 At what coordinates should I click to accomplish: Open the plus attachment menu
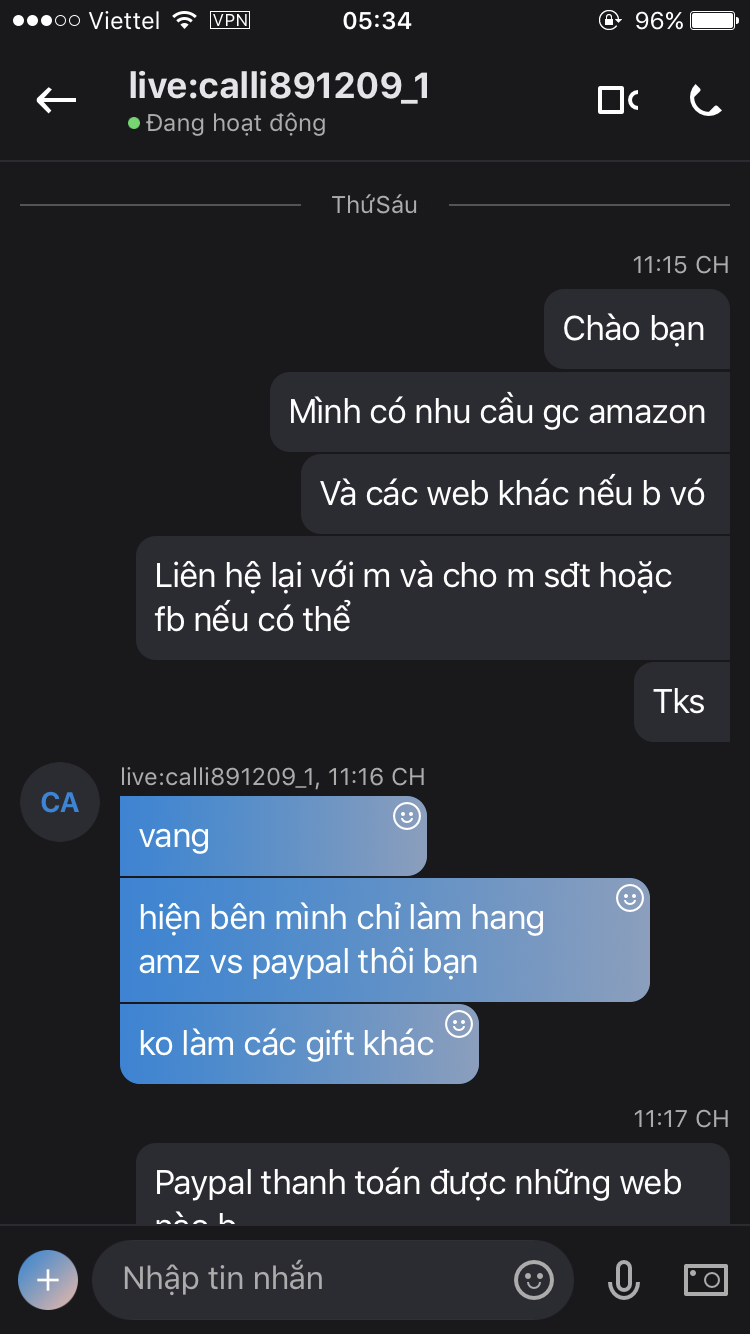click(x=47, y=1279)
